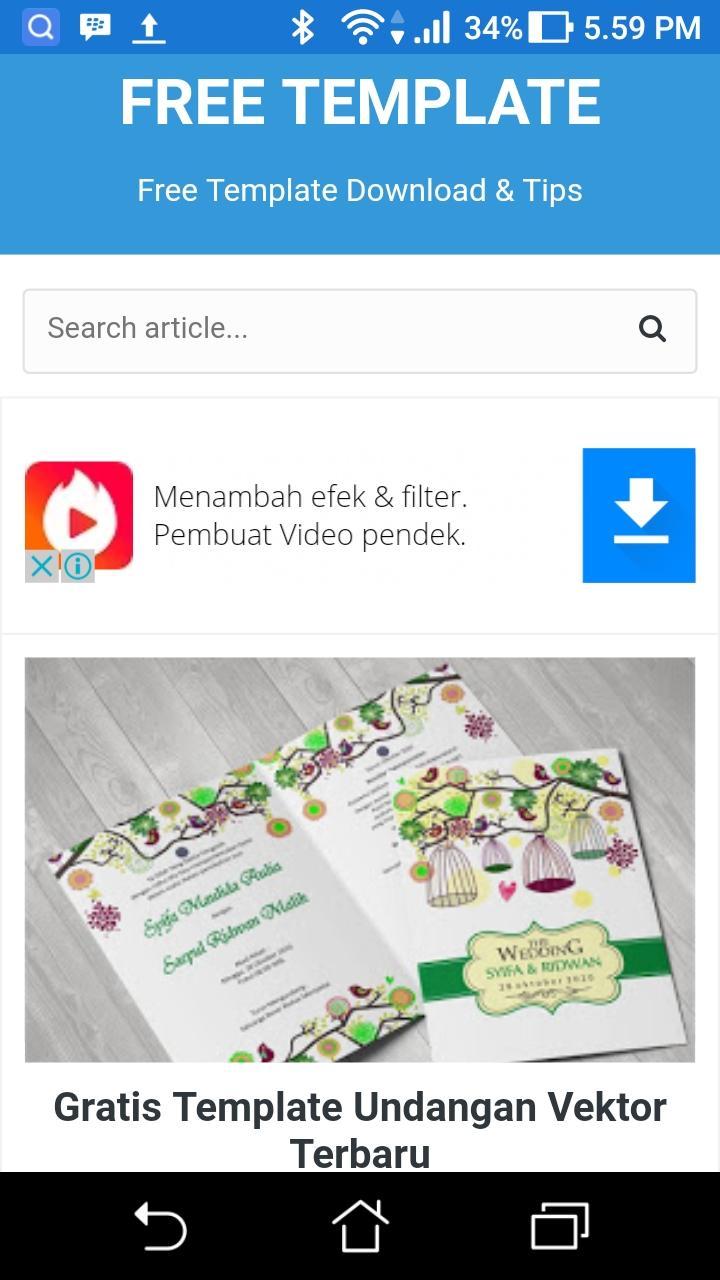Go back using the system back button
Screen dimensions: 720x1280
point(161,1226)
